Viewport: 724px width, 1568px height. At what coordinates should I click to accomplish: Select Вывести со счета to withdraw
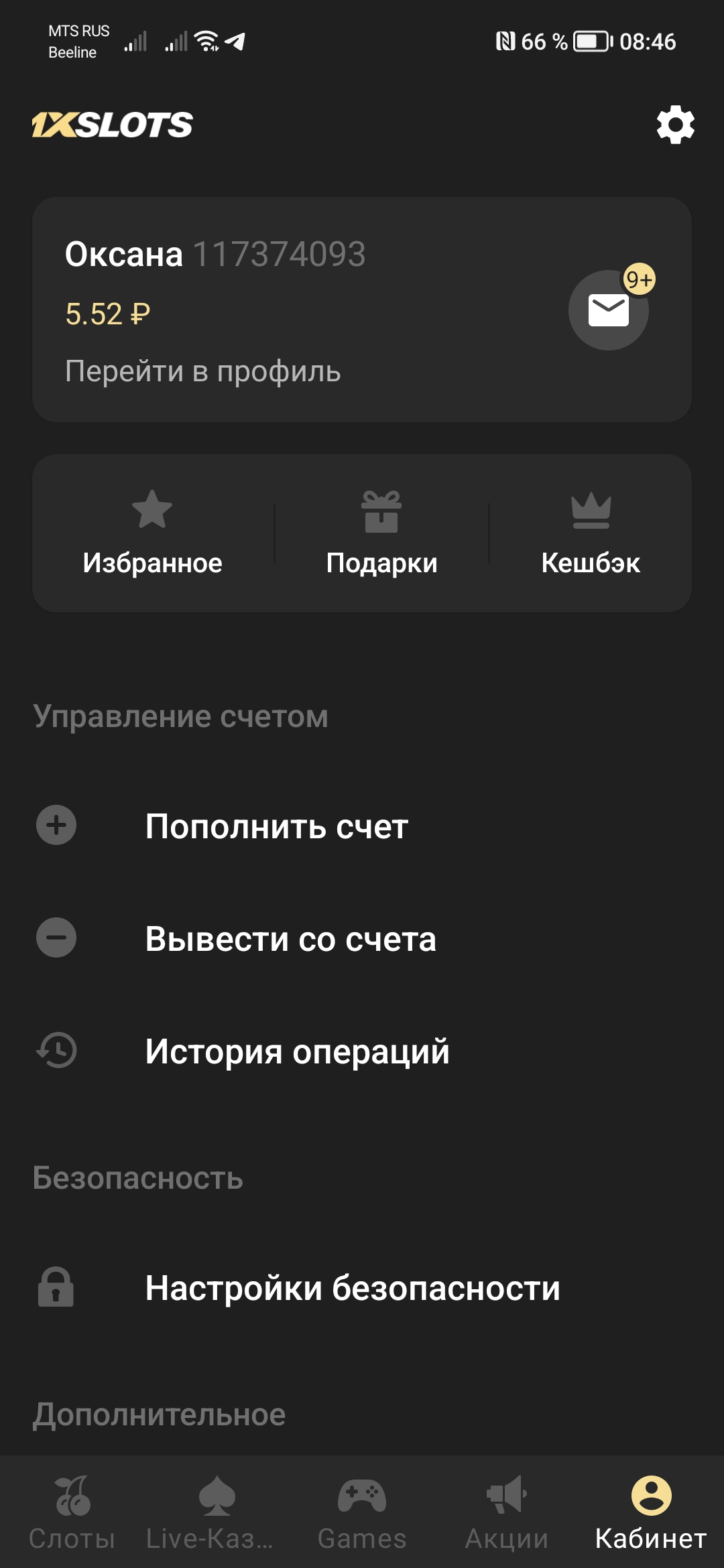coord(290,939)
